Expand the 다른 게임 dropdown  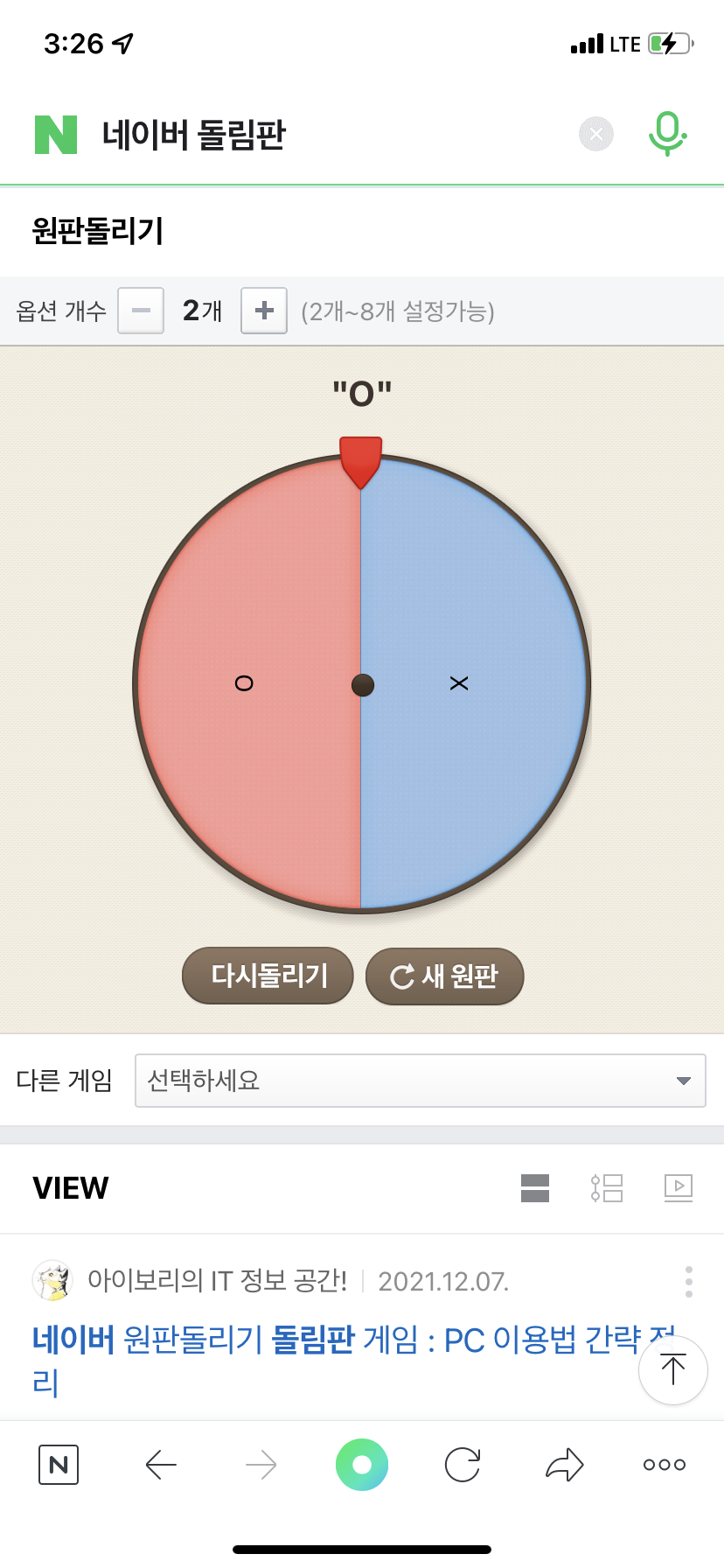(x=420, y=1081)
